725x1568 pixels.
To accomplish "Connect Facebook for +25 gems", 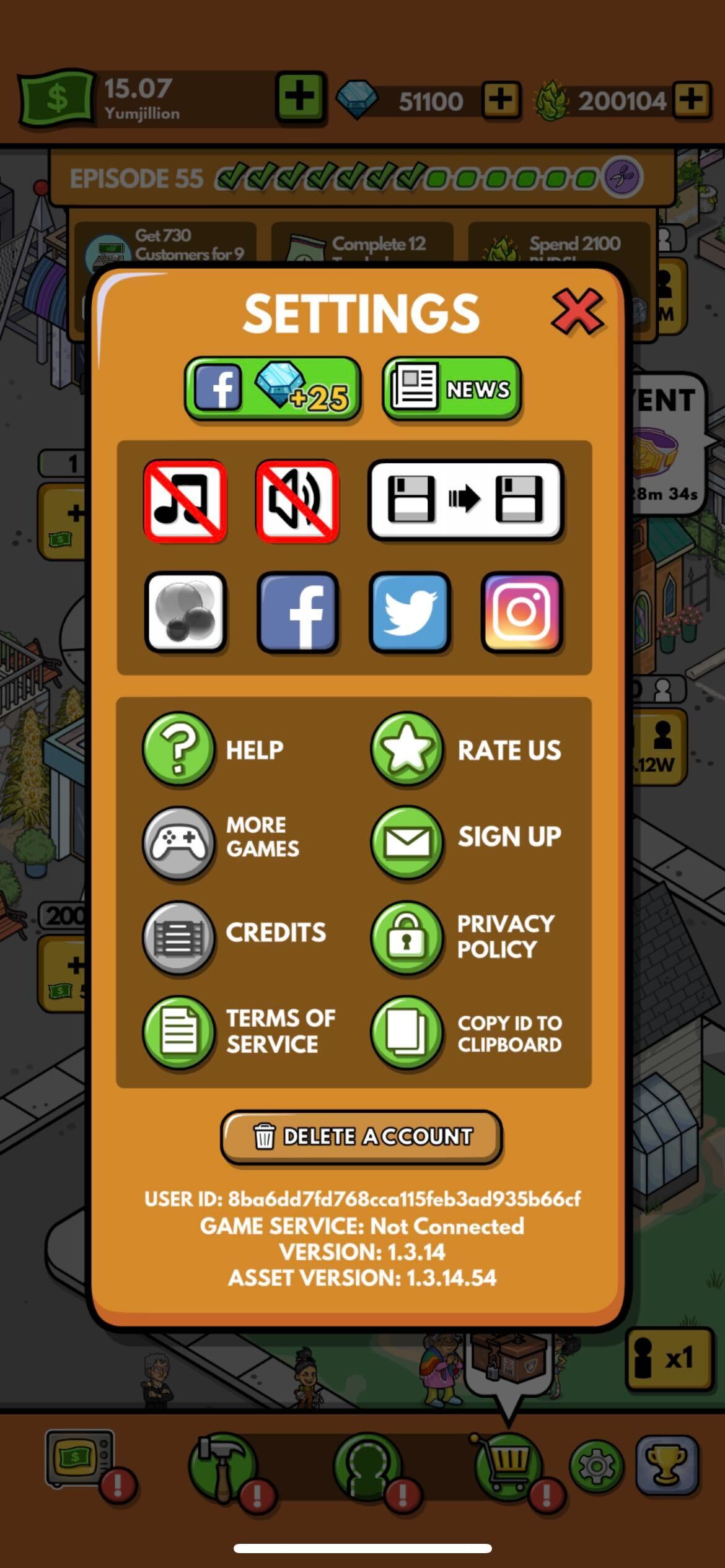I will pos(273,389).
